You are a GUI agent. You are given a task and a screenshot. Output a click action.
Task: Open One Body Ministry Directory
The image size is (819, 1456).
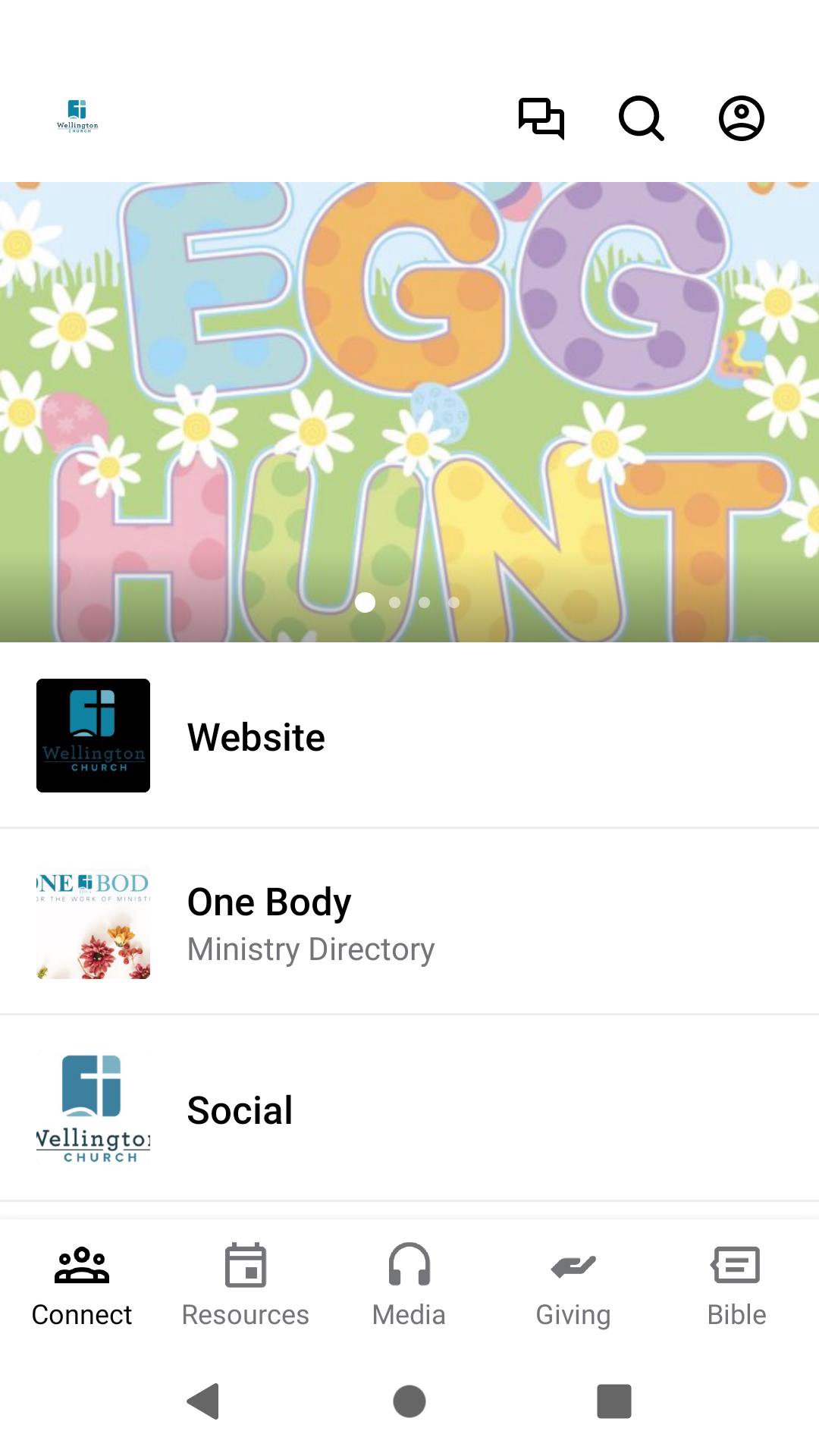pos(409,922)
